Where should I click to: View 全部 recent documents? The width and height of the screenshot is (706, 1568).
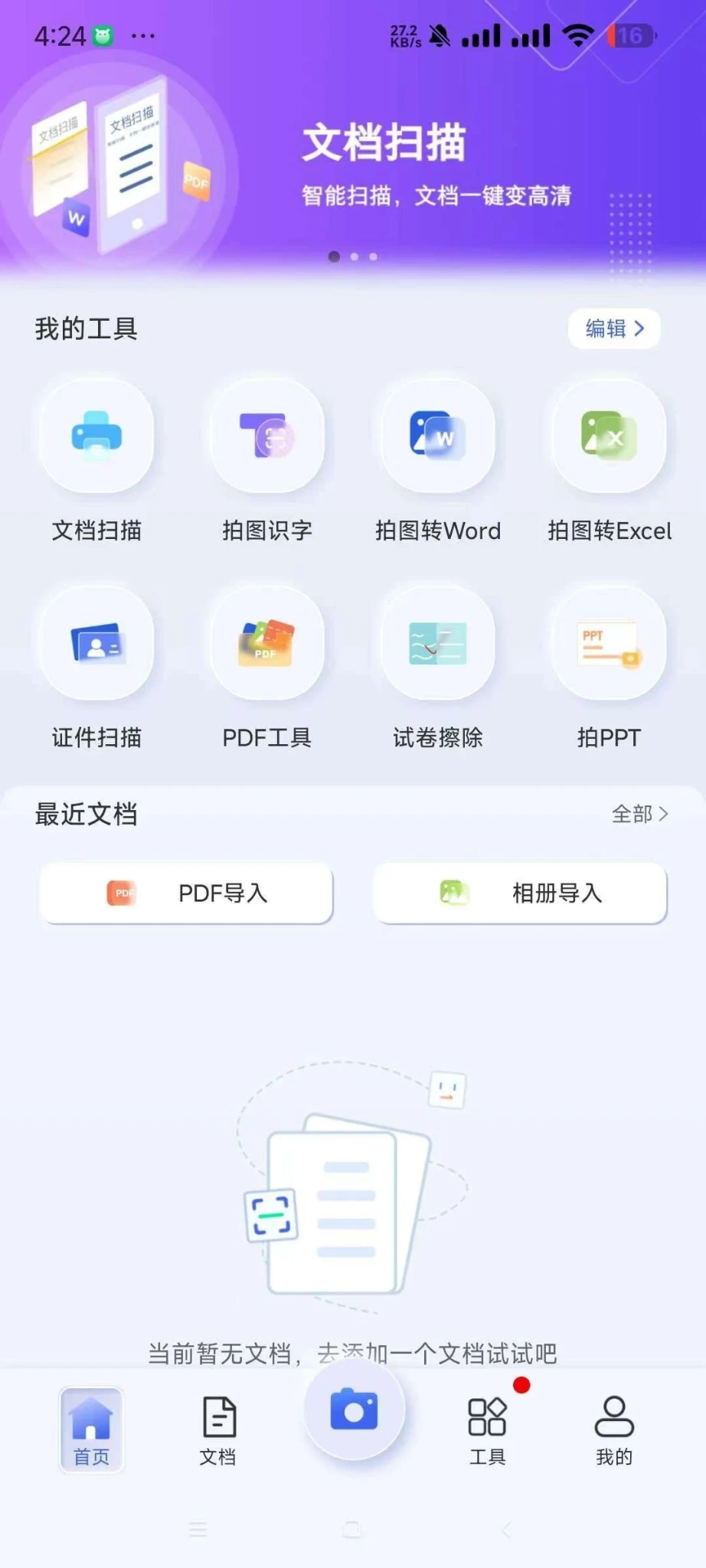[x=639, y=814]
